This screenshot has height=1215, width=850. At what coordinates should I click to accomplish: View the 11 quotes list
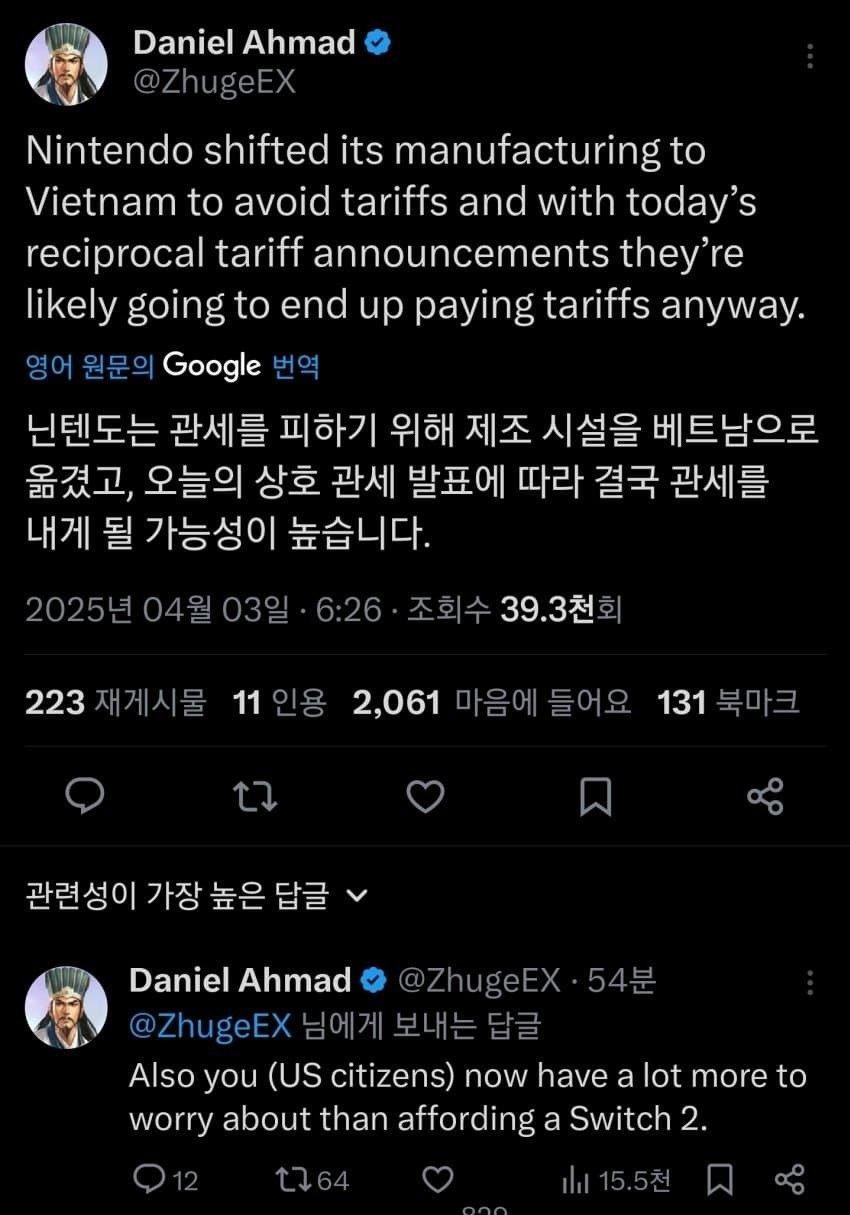279,703
